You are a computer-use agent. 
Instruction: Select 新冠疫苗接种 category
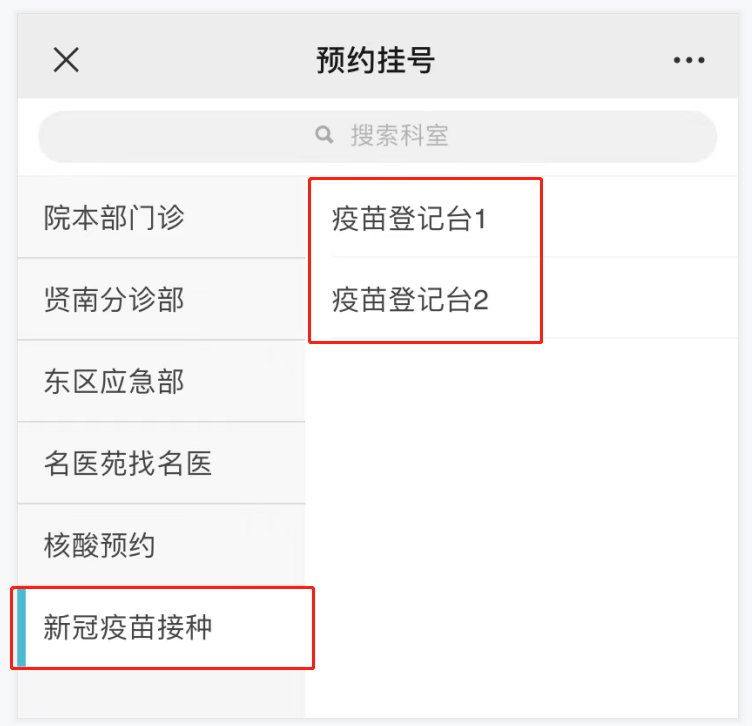tap(128, 628)
